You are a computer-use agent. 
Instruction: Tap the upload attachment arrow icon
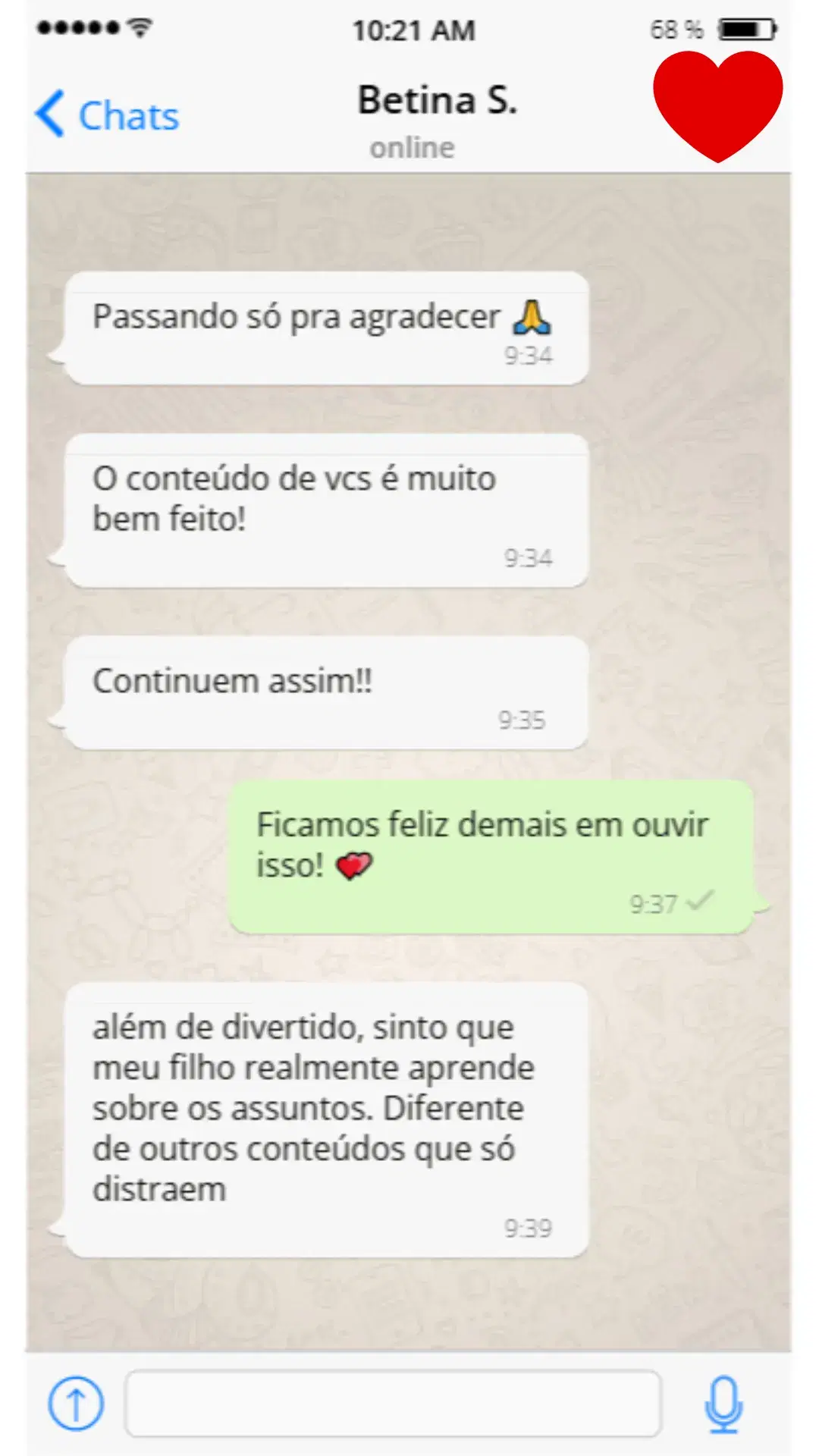click(x=76, y=1403)
